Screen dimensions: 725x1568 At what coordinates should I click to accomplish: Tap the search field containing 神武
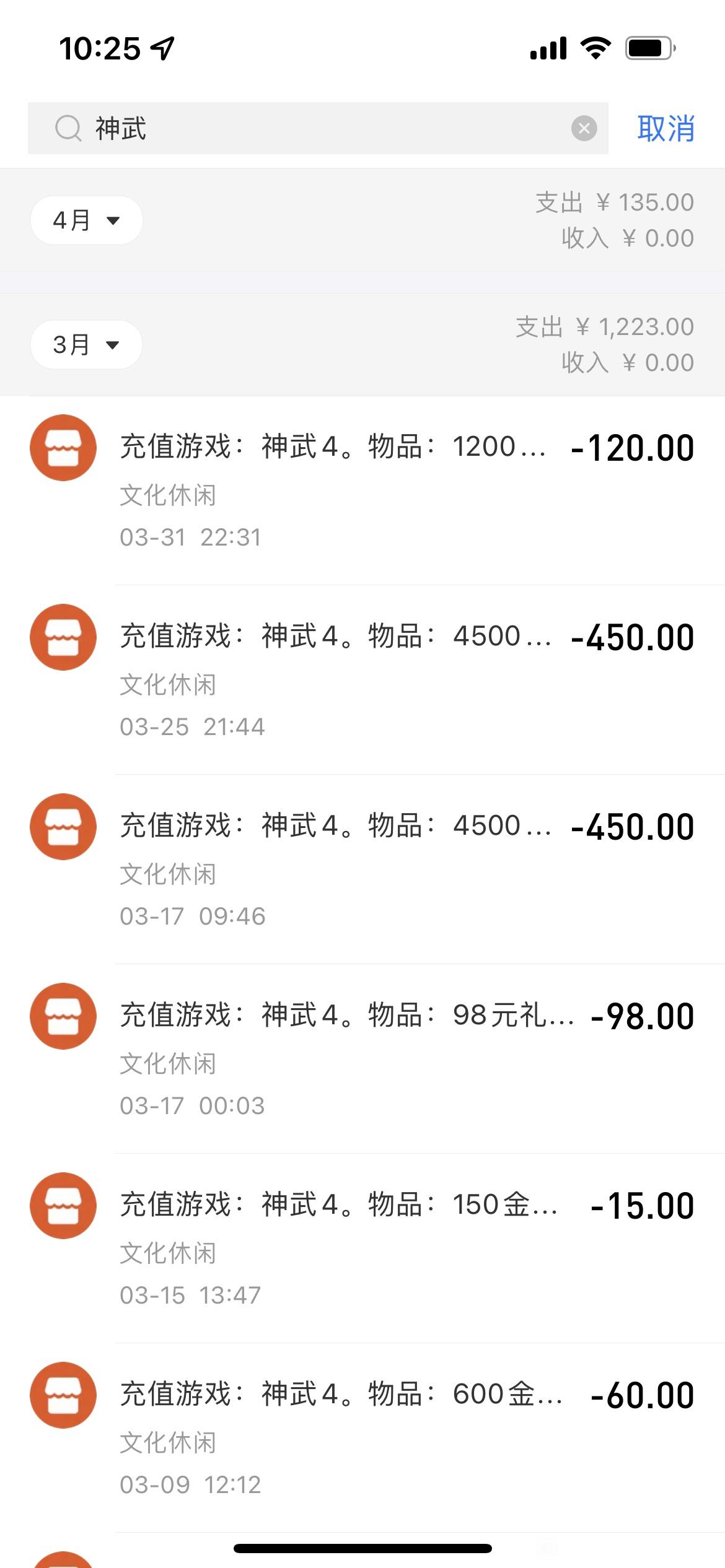click(x=318, y=128)
